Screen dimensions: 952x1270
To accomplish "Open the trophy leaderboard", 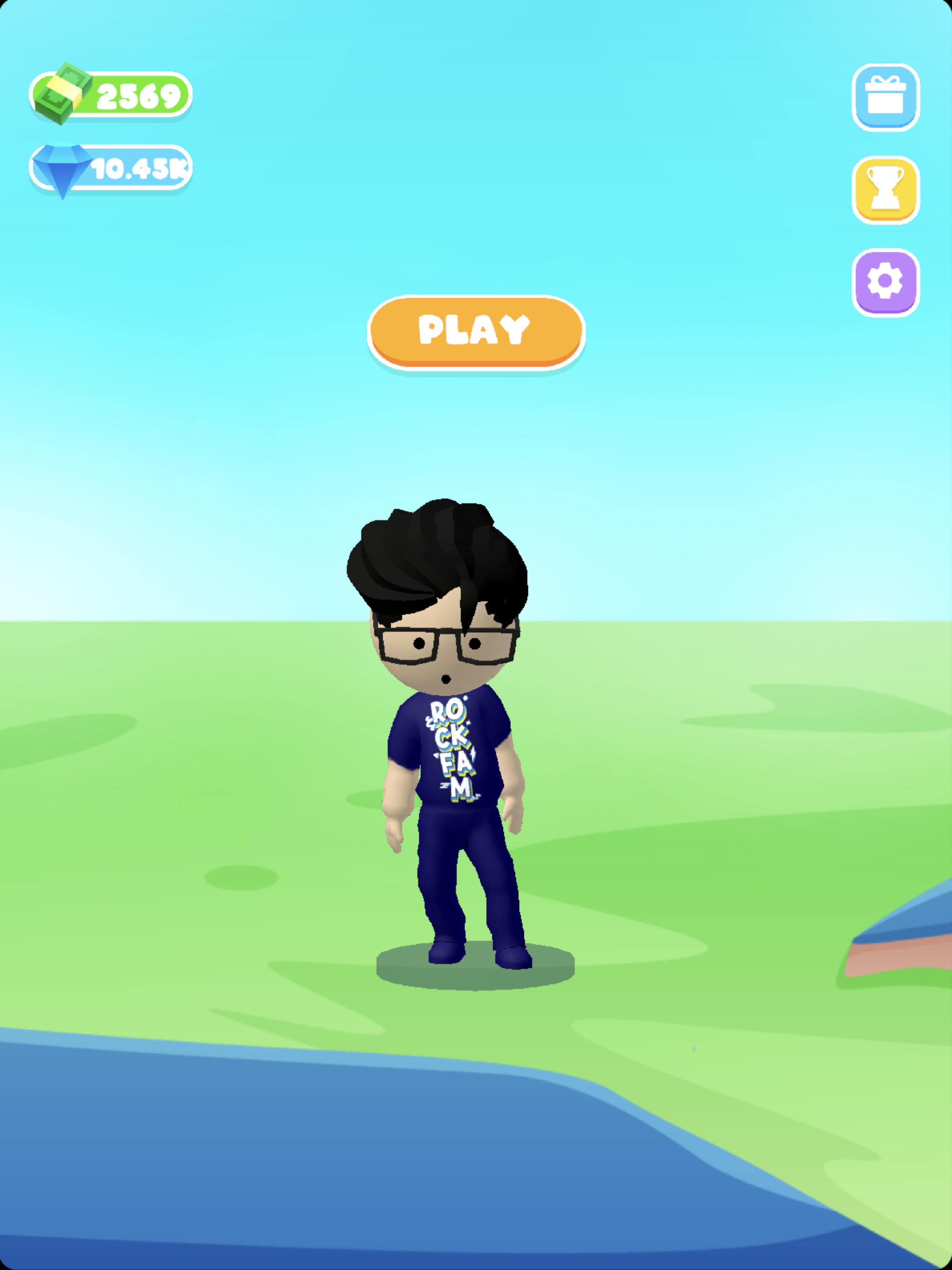I will coord(885,190).
